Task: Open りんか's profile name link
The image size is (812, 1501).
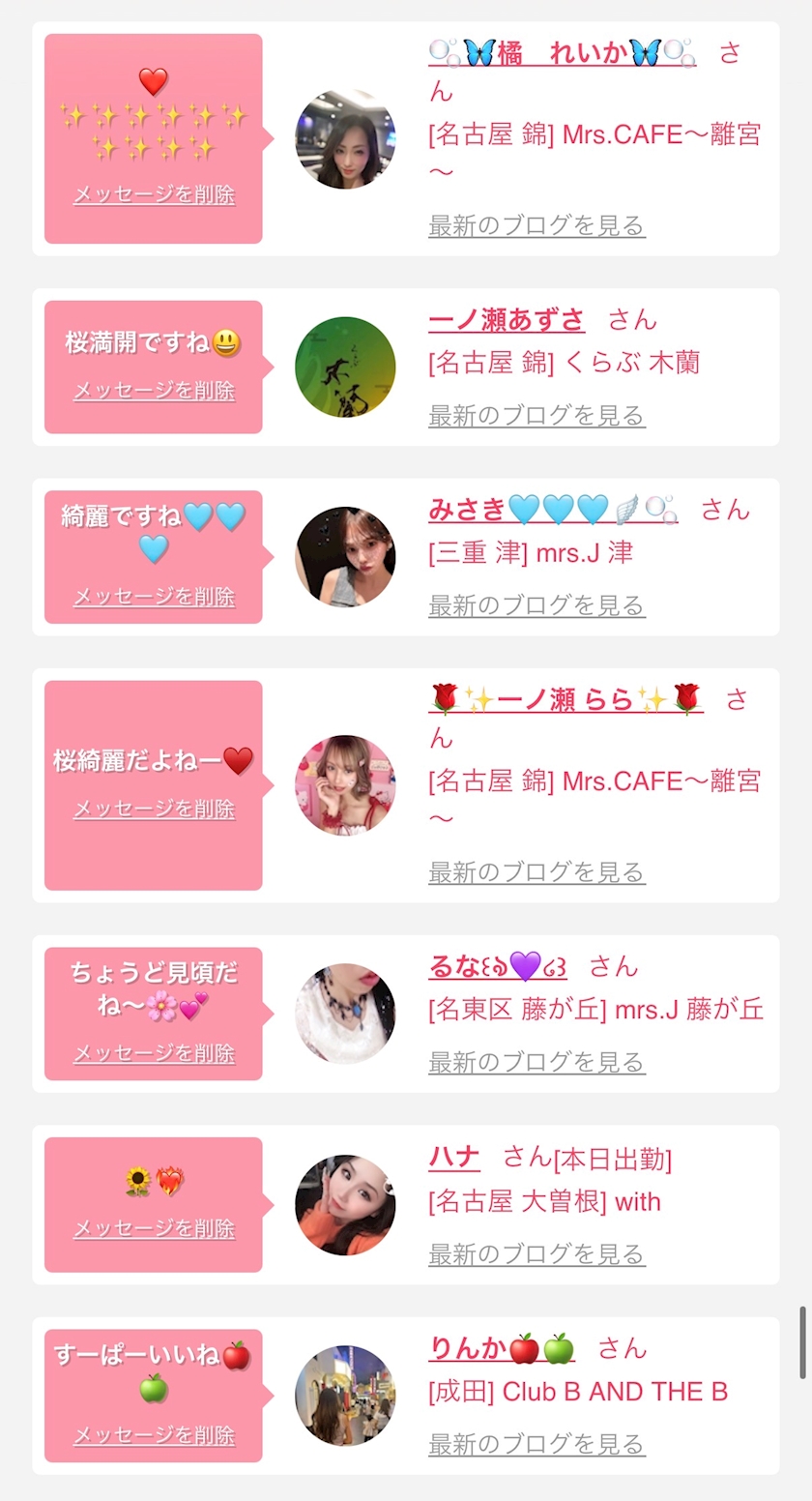Action: (502, 1348)
